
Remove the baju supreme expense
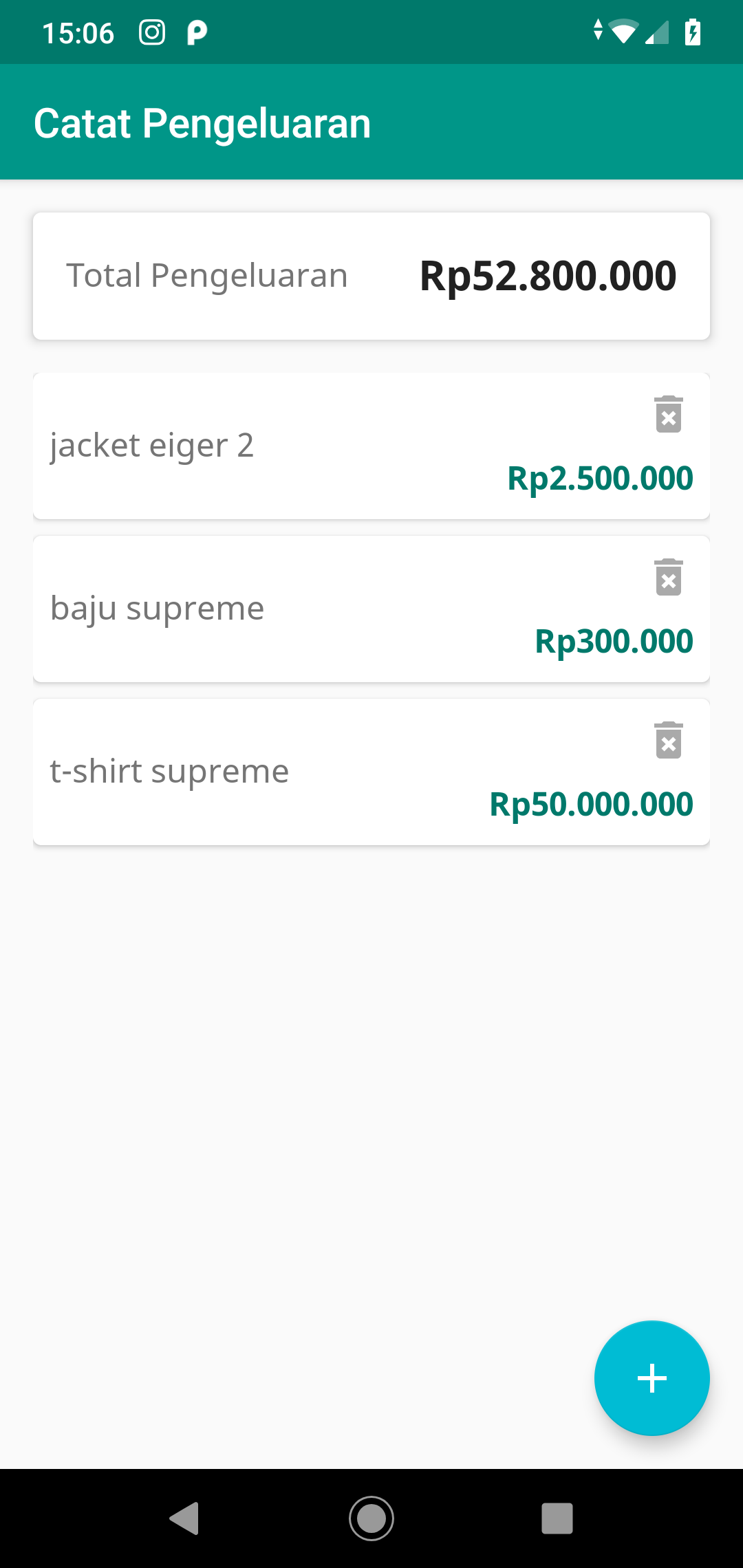[668, 577]
